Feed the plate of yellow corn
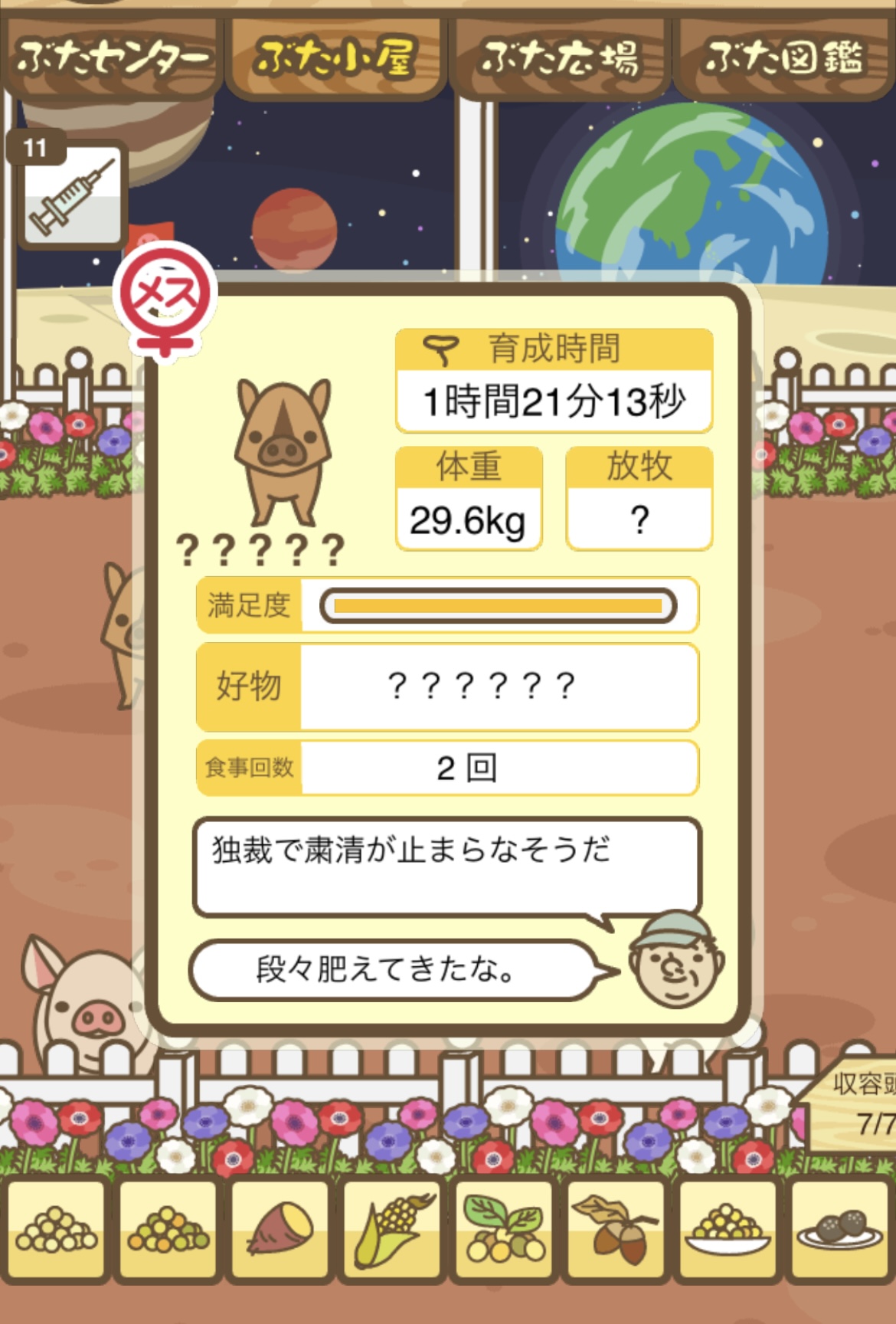Image resolution: width=896 pixels, height=1324 pixels. (728, 1231)
